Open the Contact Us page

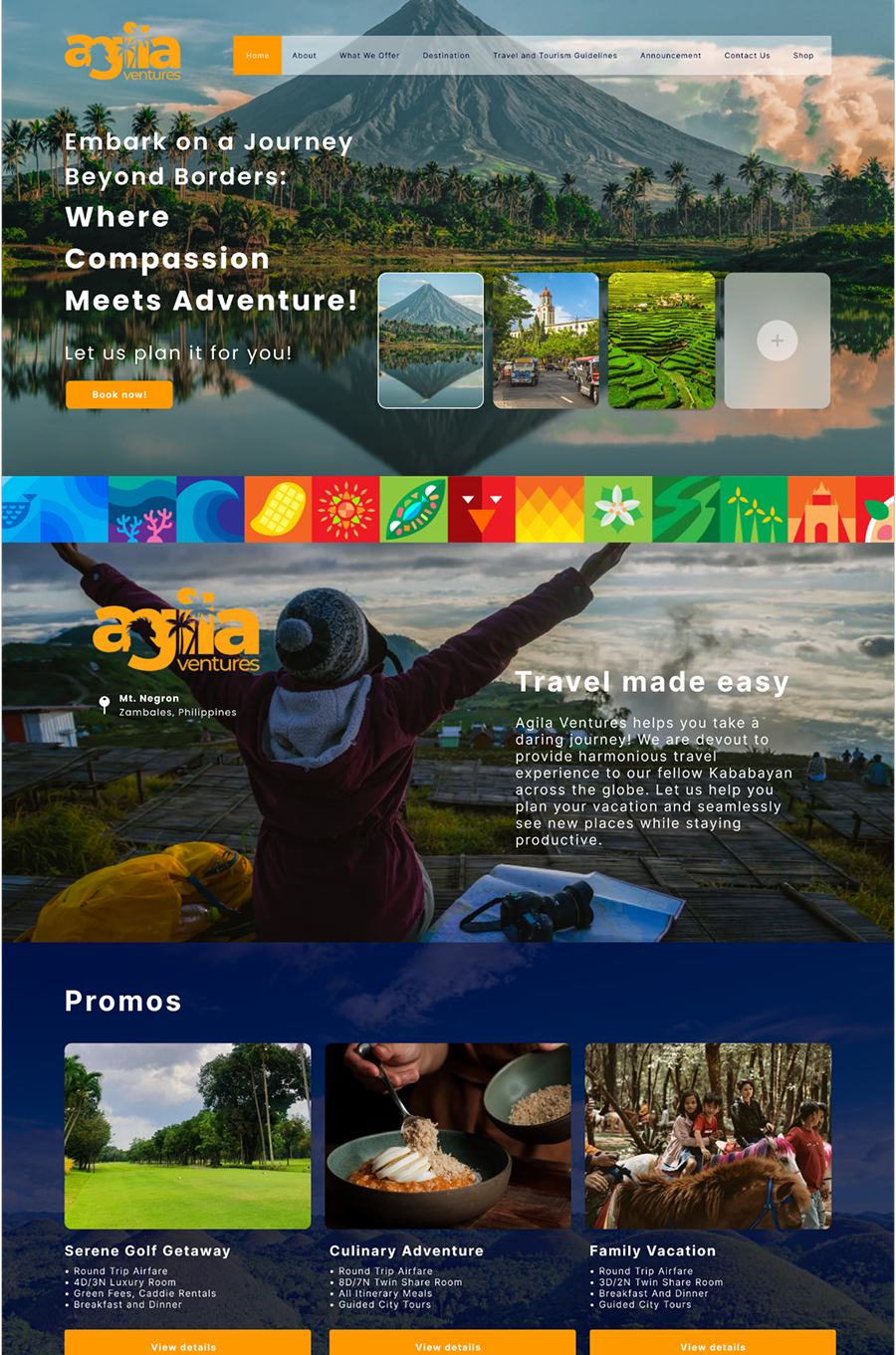coord(747,56)
